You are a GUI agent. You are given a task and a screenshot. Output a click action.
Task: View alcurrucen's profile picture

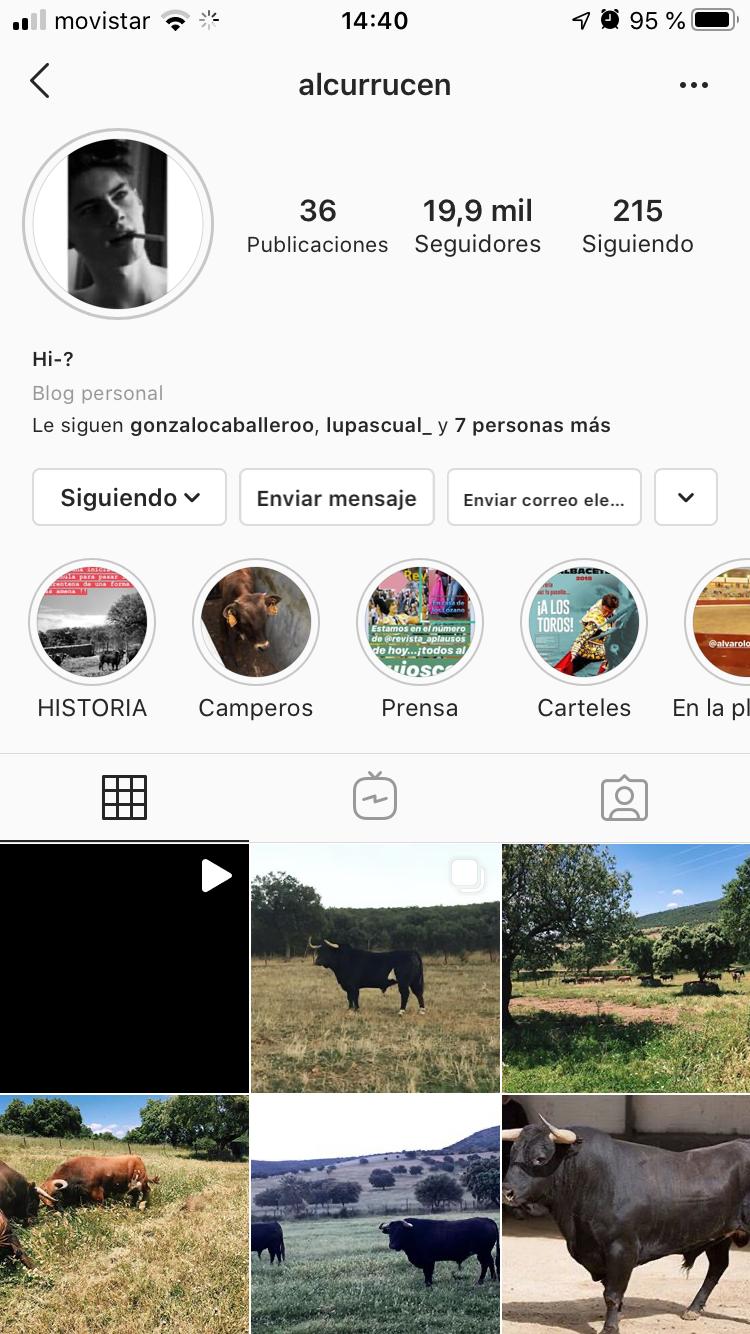117,223
